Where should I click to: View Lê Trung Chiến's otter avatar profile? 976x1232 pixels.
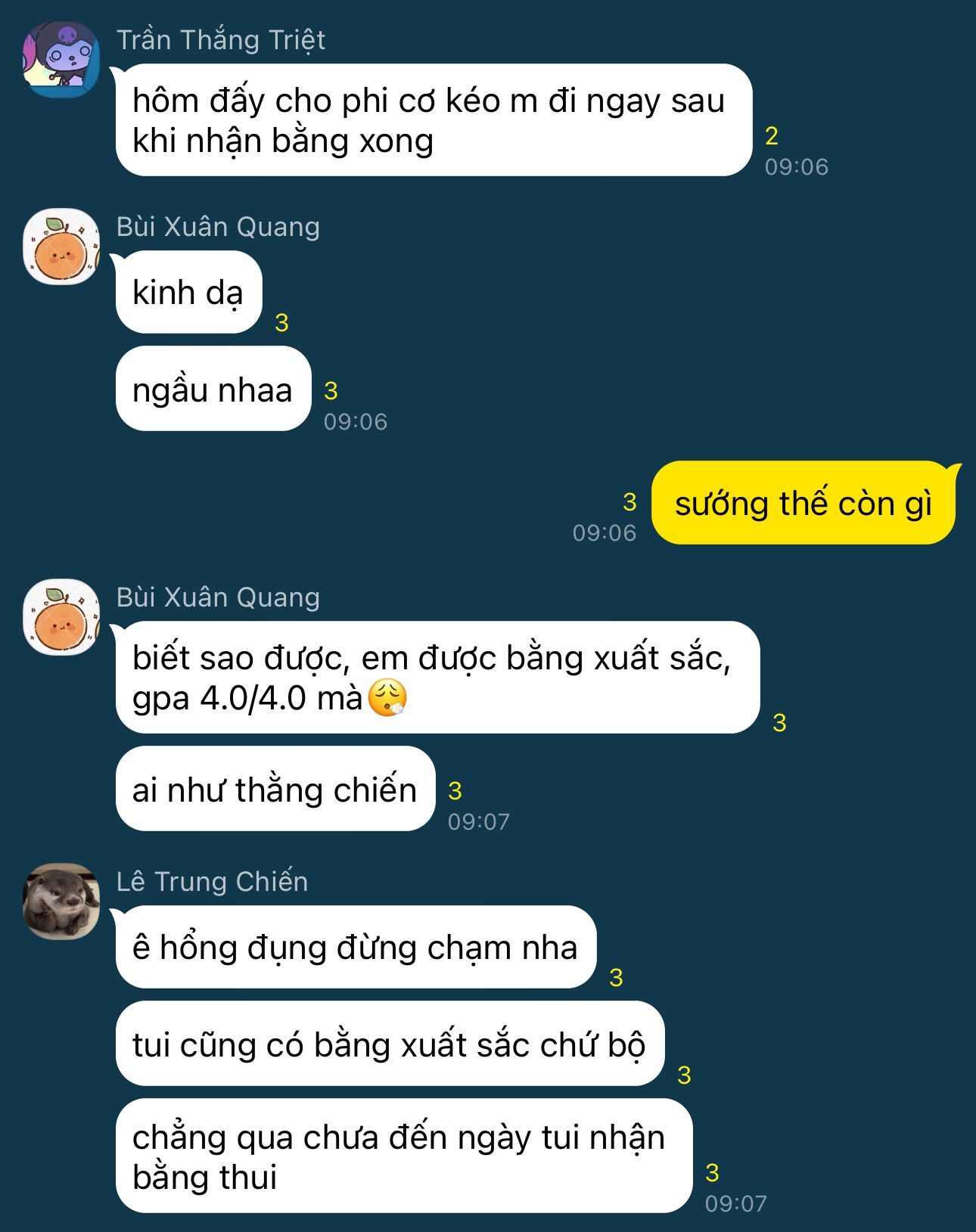tap(61, 902)
